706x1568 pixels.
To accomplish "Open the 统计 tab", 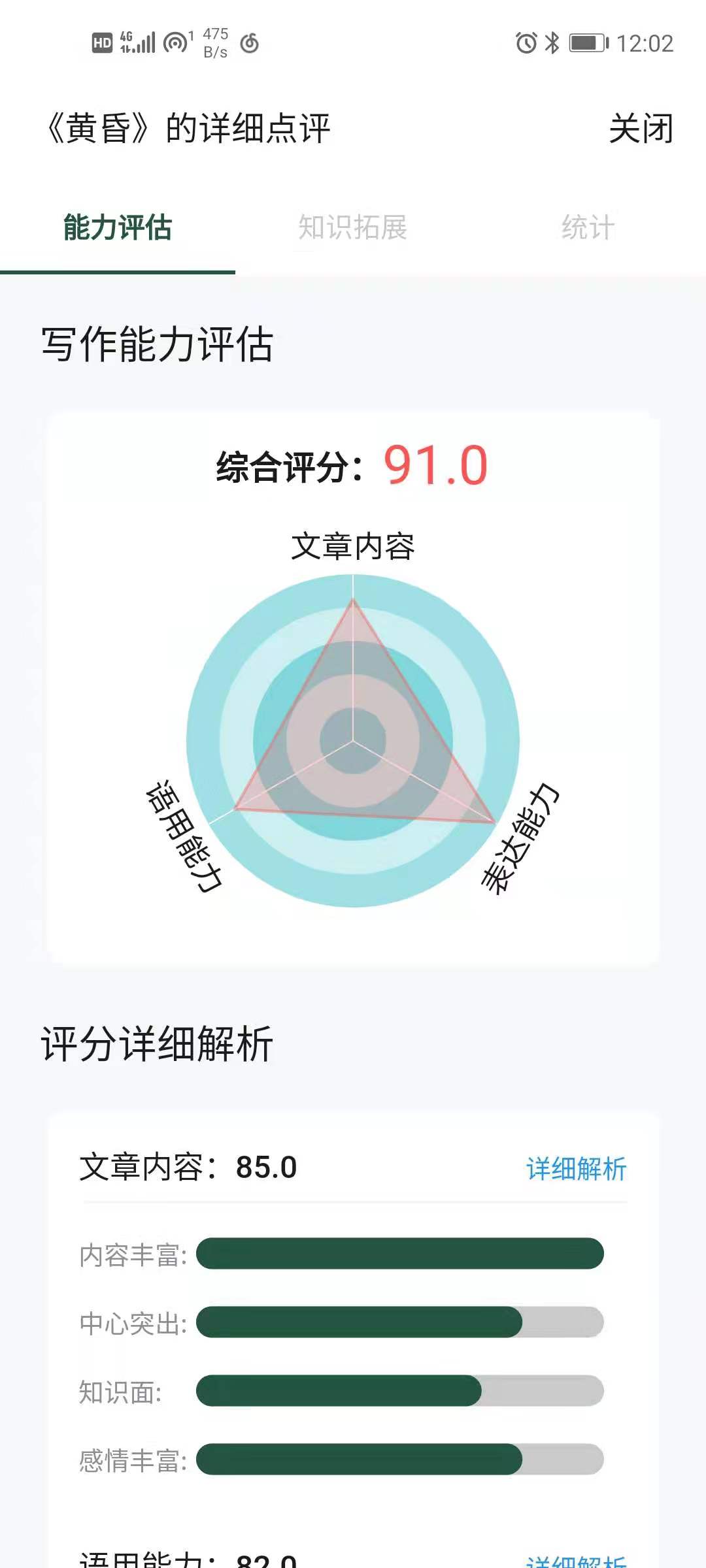I will (588, 227).
